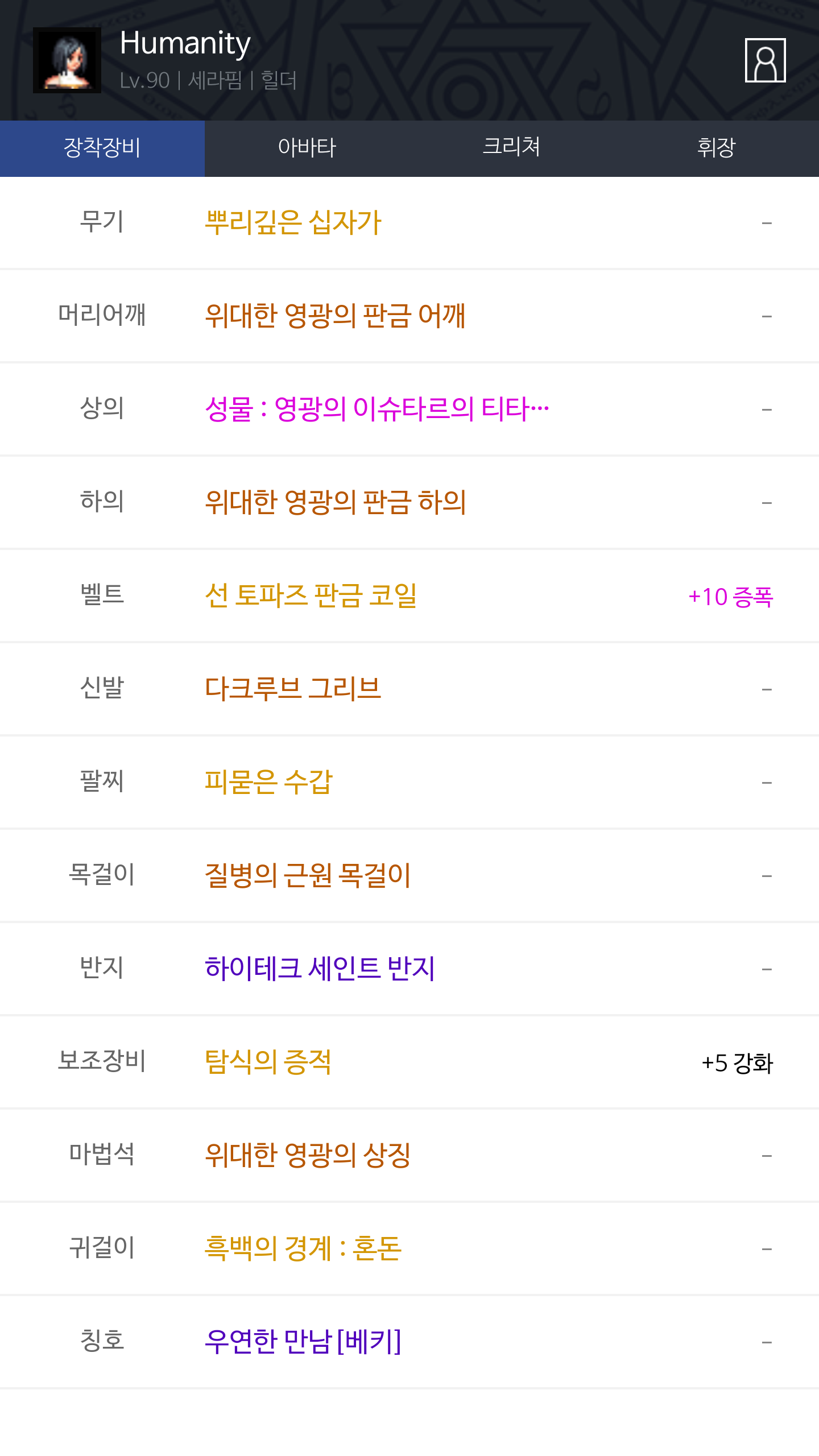The height and width of the screenshot is (1456, 819).
Task: Open the character profile icon
Action: pos(765,60)
